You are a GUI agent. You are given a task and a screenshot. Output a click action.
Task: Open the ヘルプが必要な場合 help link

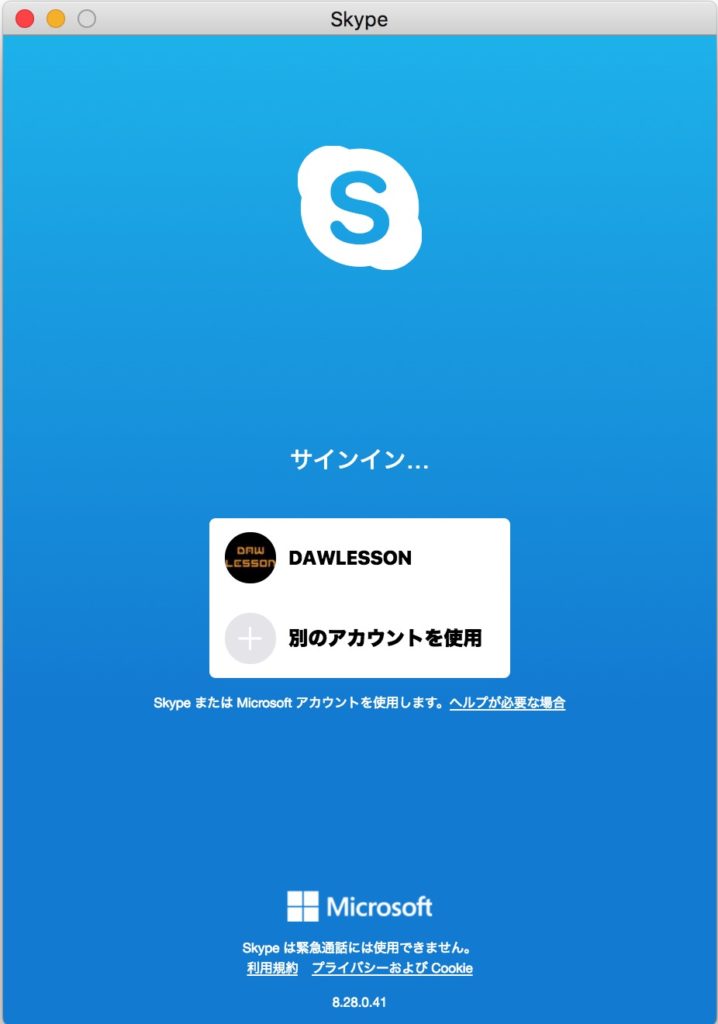click(x=507, y=703)
